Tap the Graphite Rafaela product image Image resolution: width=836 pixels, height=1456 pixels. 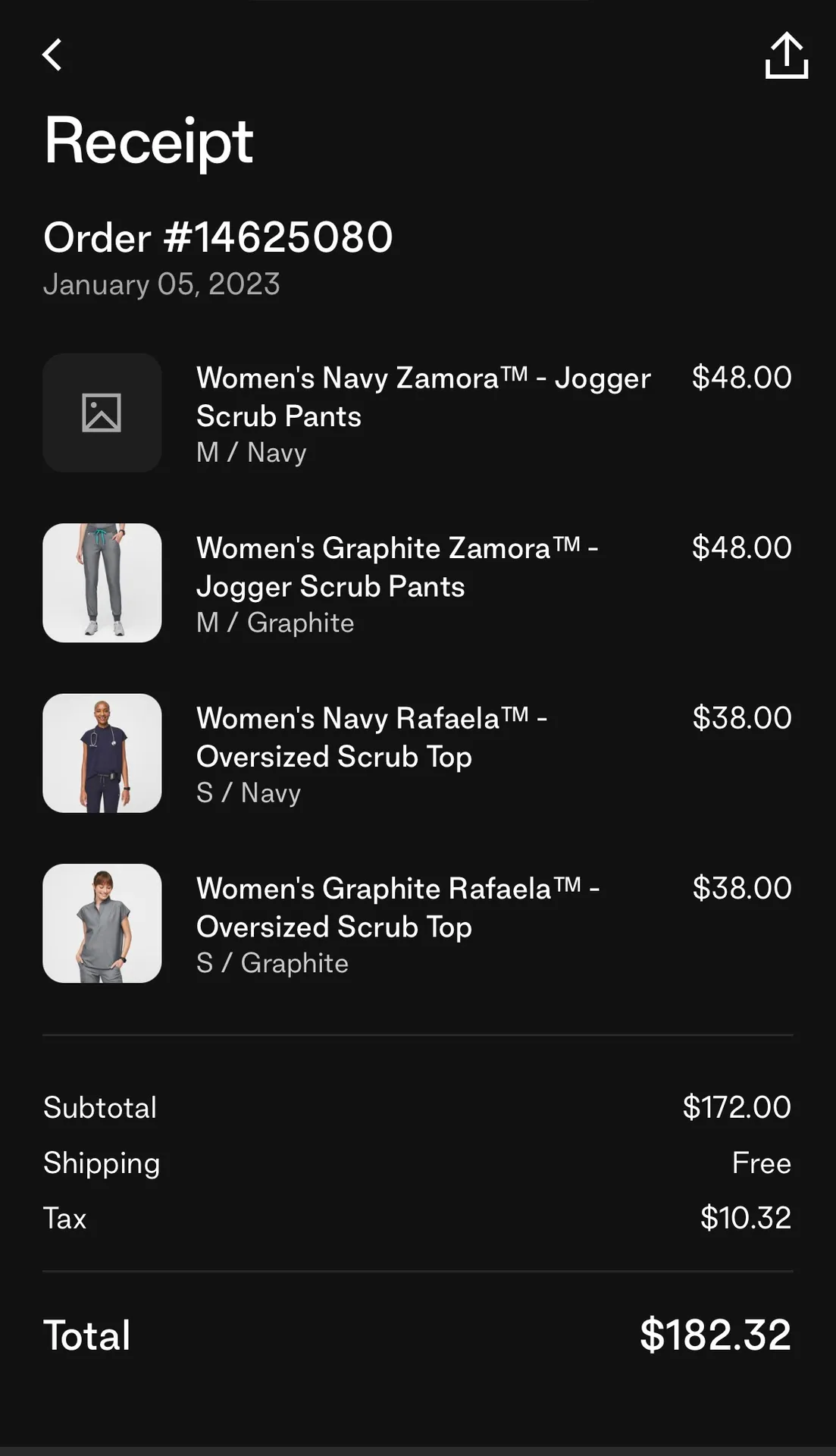tap(102, 924)
